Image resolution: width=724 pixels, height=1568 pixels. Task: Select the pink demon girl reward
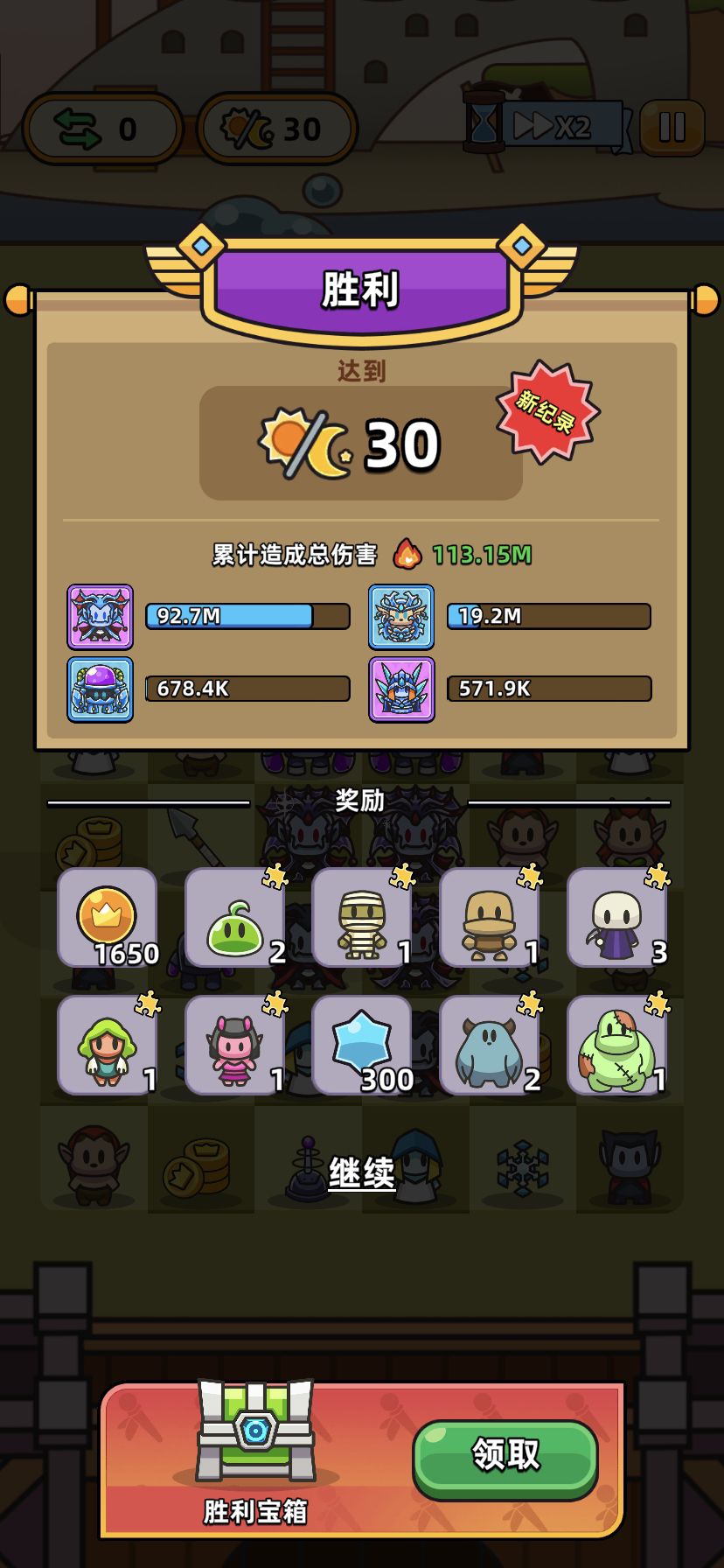(233, 1044)
